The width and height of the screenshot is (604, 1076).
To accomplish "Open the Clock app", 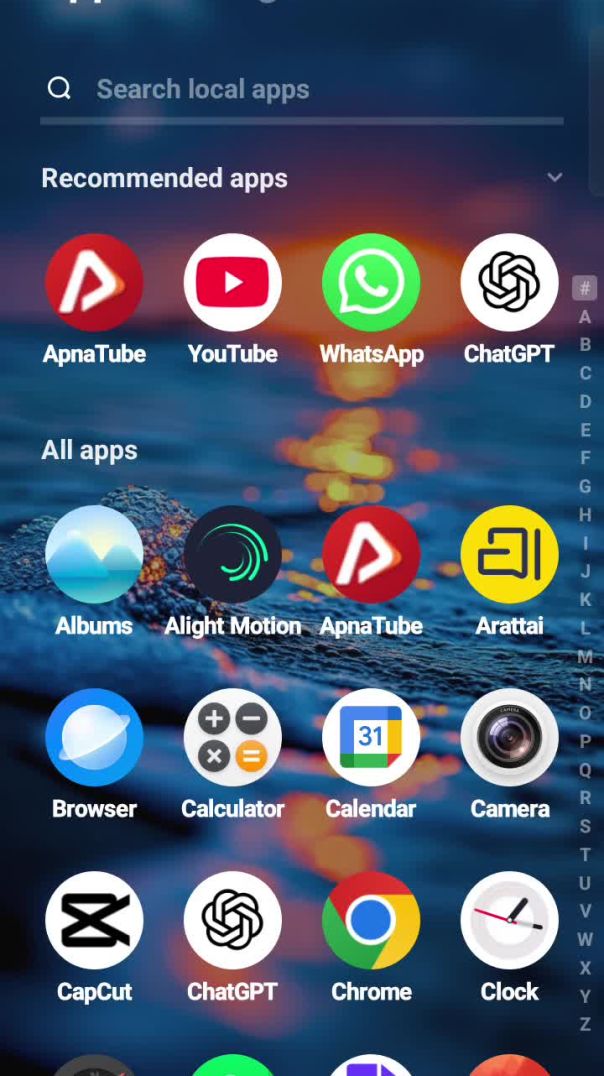I will tap(509, 921).
